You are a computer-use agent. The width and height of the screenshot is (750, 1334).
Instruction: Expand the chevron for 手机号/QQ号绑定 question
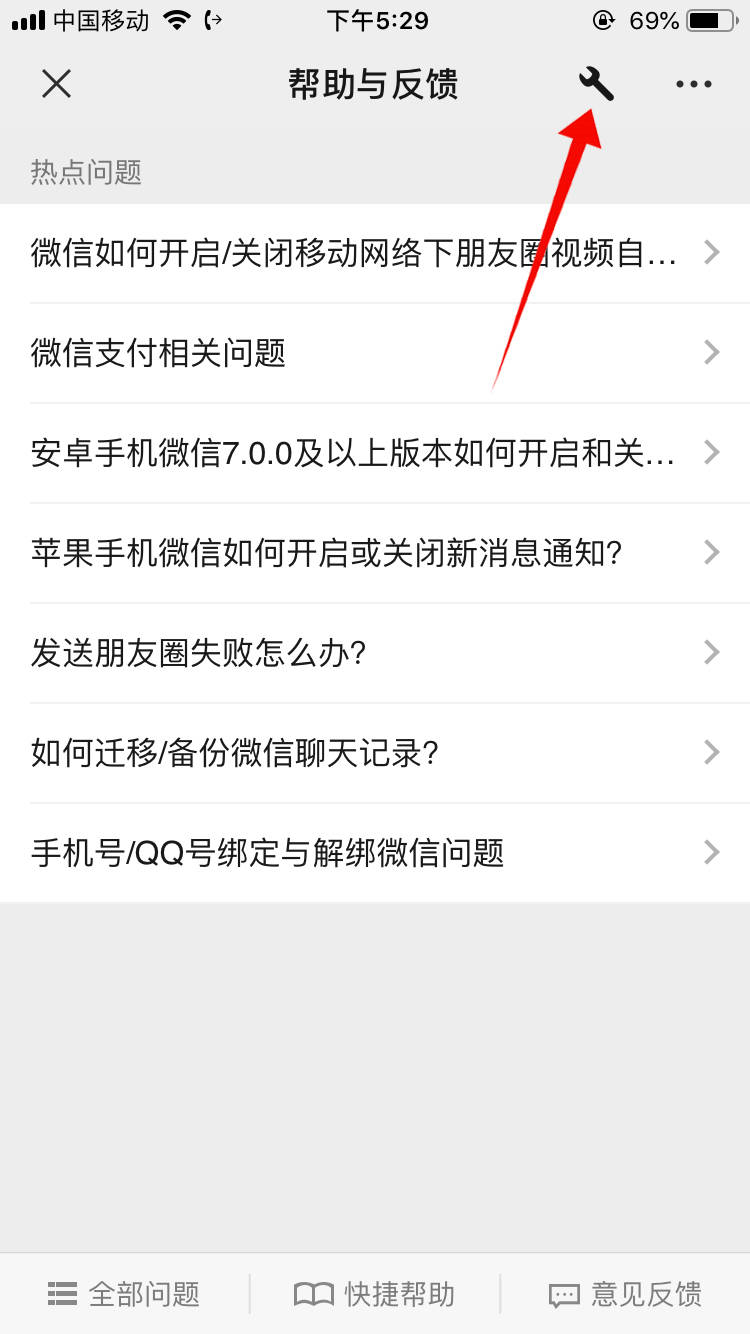pyautogui.click(x=711, y=852)
